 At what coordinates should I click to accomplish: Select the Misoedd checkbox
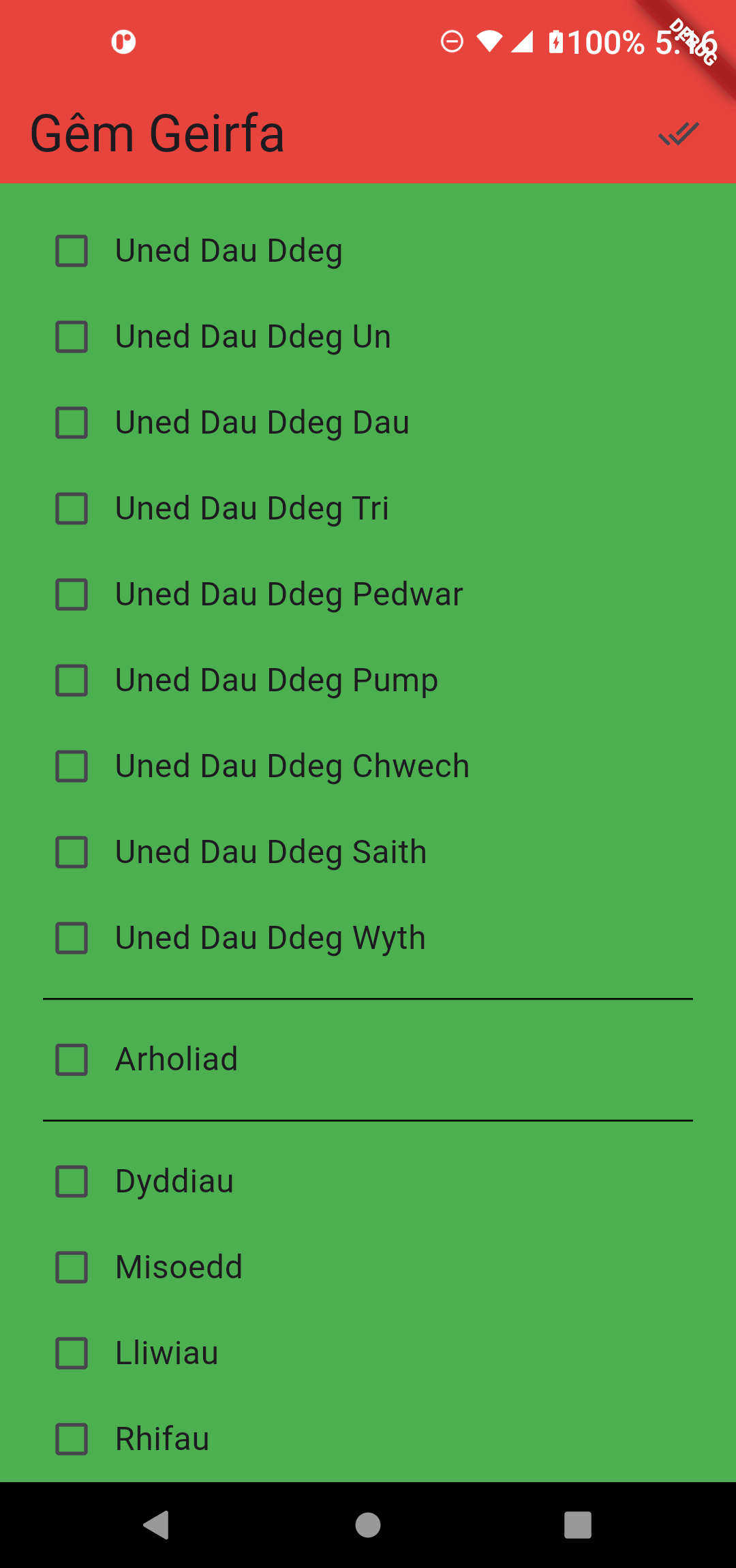[72, 1267]
